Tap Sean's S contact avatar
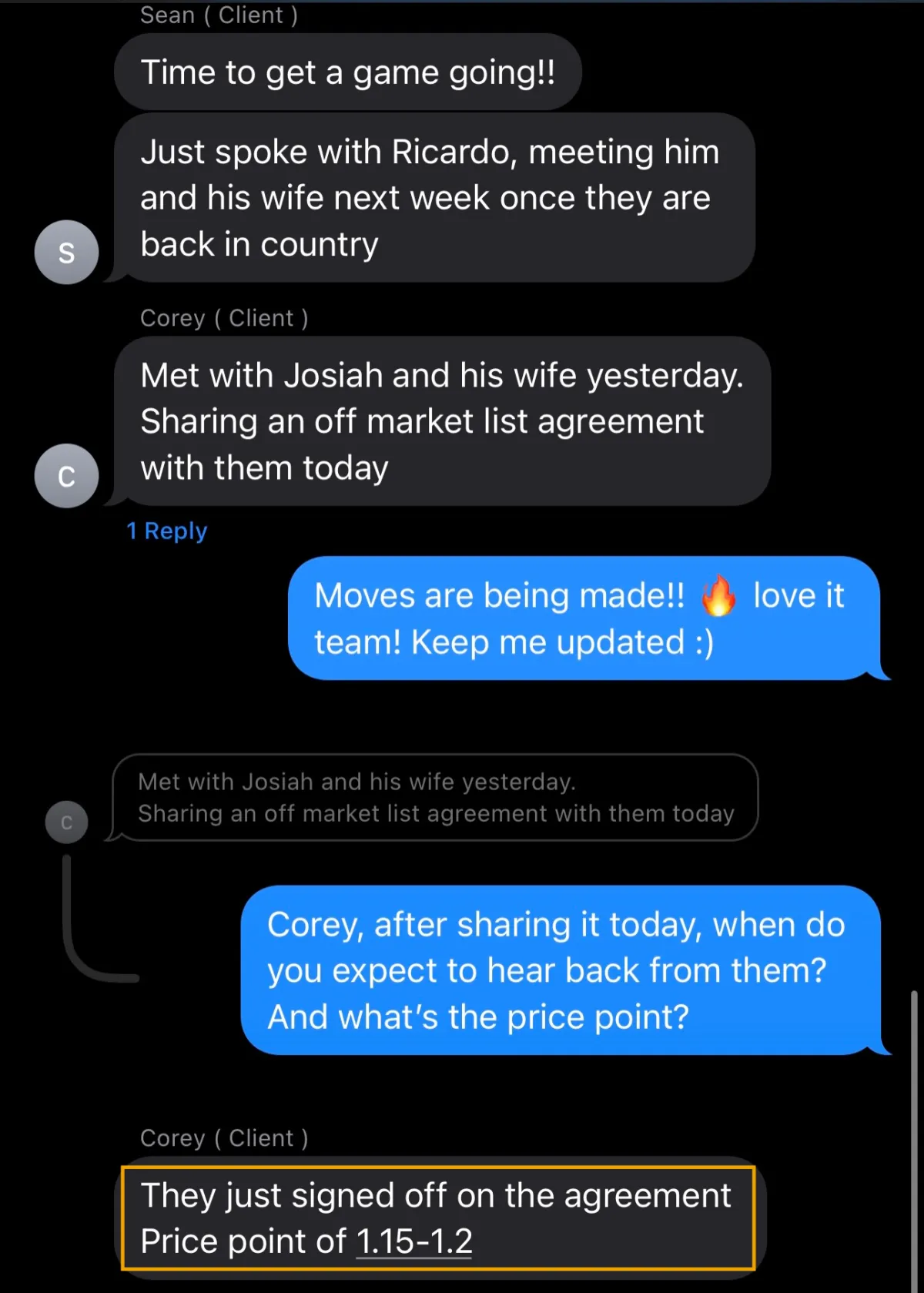The width and height of the screenshot is (924, 1293). tap(66, 252)
